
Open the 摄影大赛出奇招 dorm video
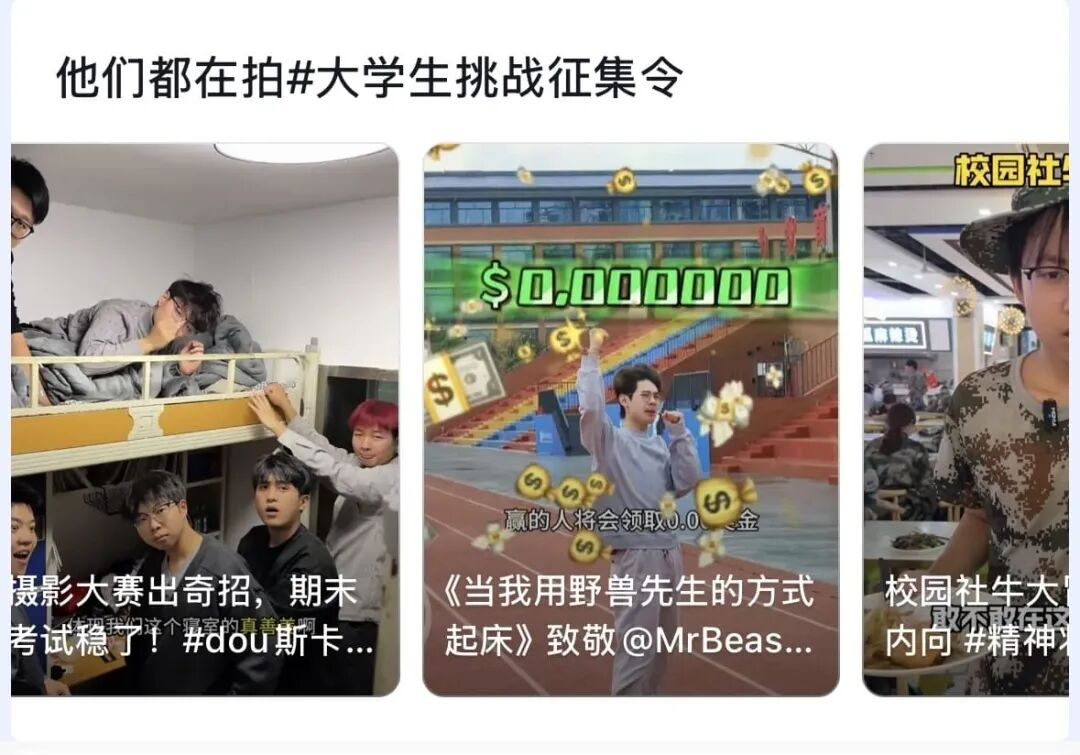tap(205, 420)
